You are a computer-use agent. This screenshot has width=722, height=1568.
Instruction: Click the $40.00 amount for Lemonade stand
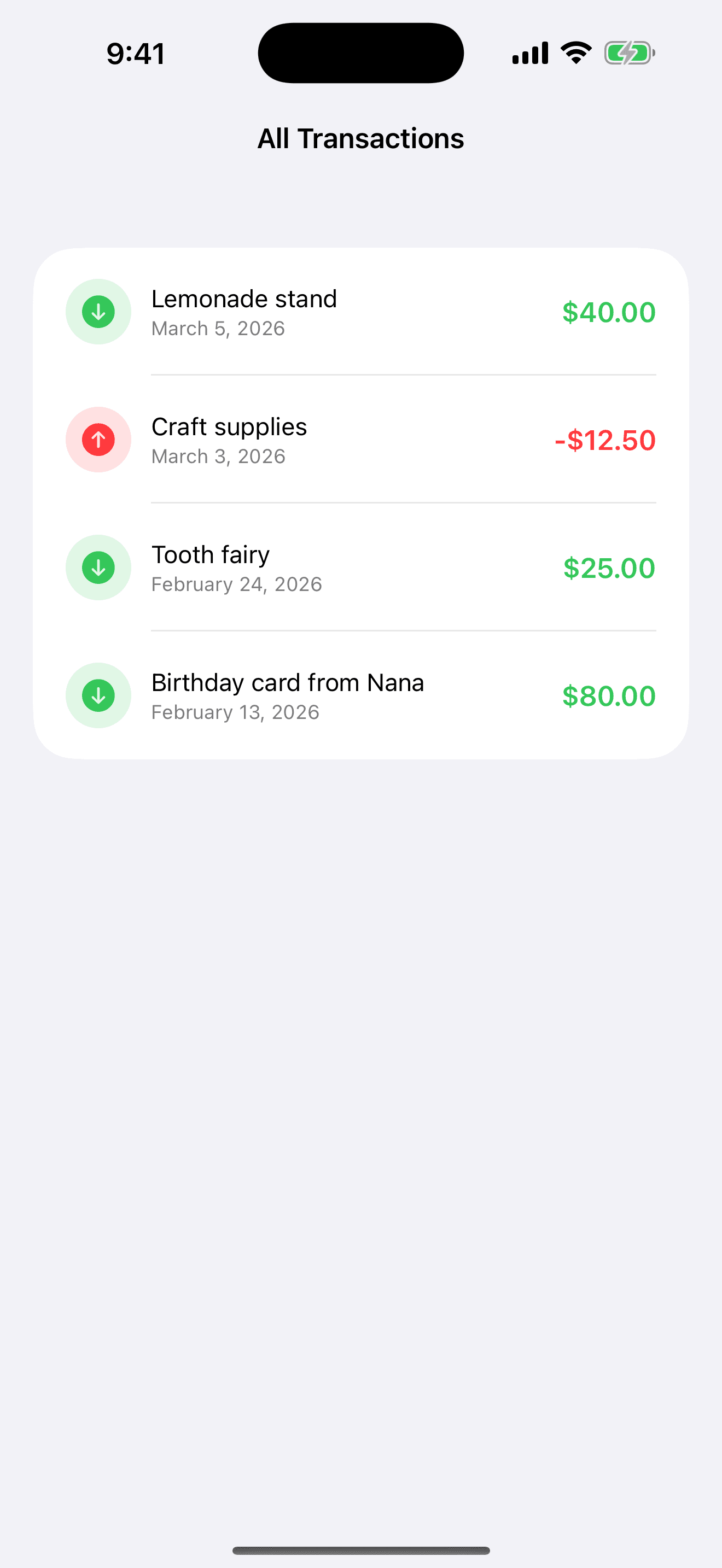pos(608,312)
